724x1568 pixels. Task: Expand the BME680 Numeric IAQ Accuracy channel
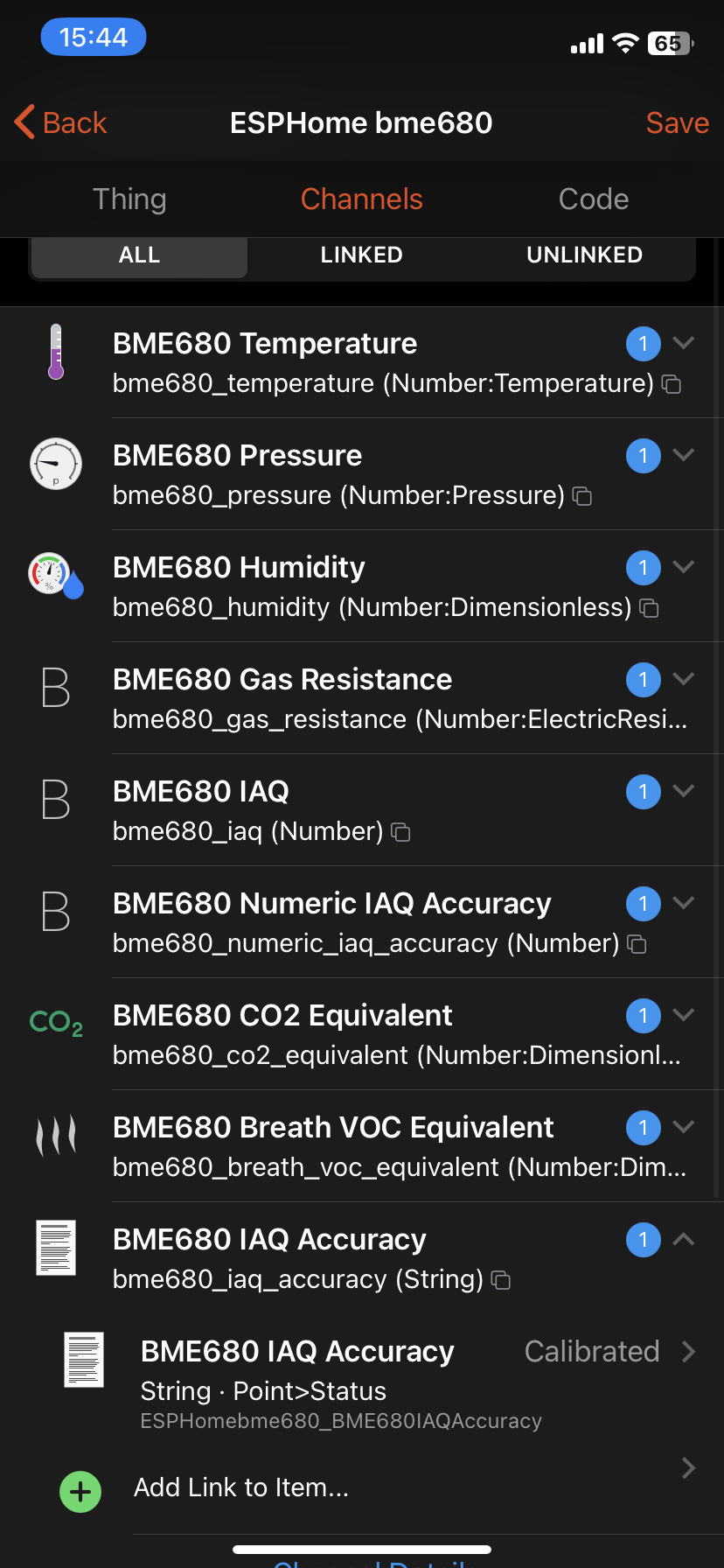(x=684, y=903)
